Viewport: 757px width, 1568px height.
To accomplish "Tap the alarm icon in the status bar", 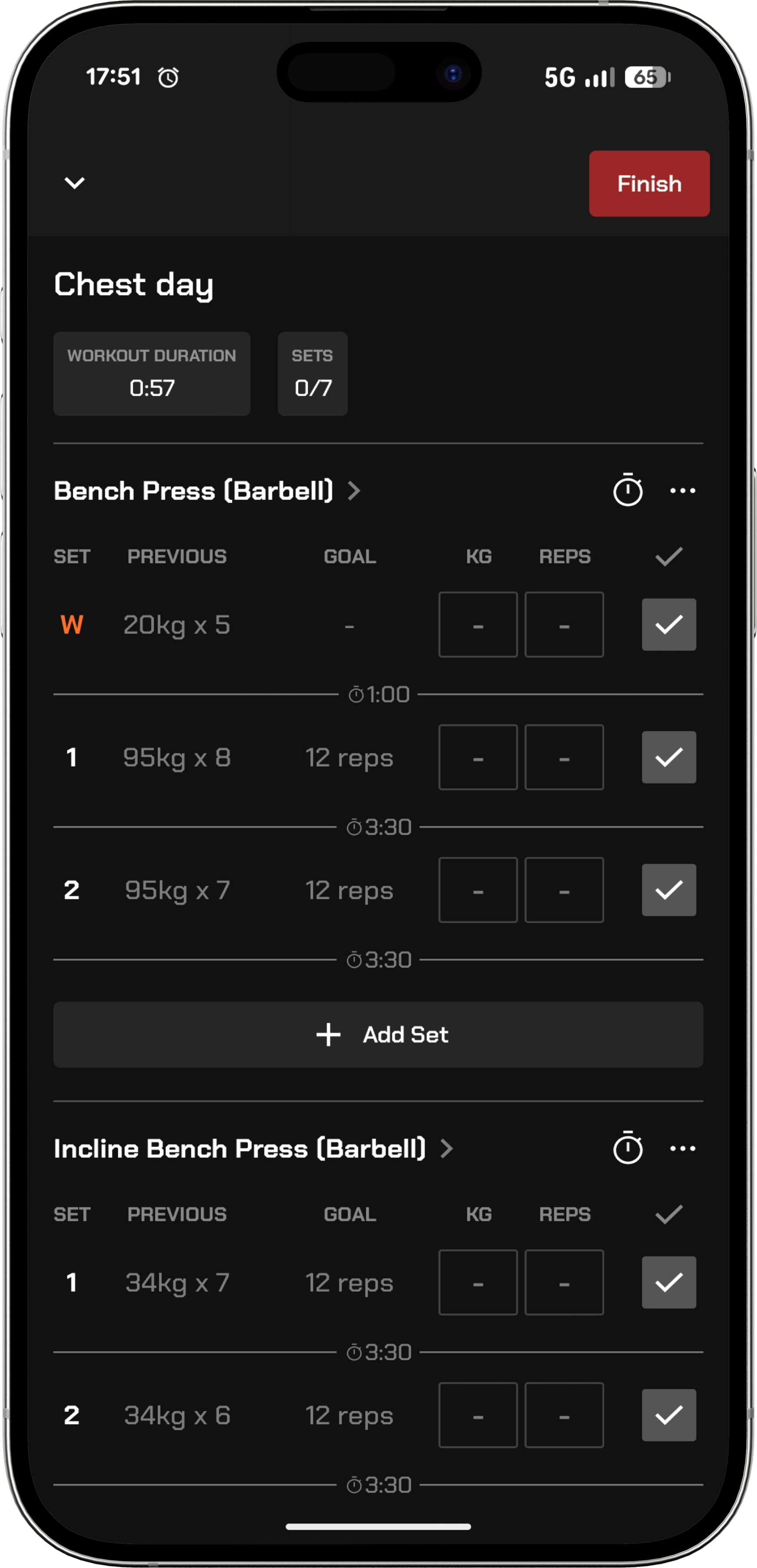I will pyautogui.click(x=168, y=77).
